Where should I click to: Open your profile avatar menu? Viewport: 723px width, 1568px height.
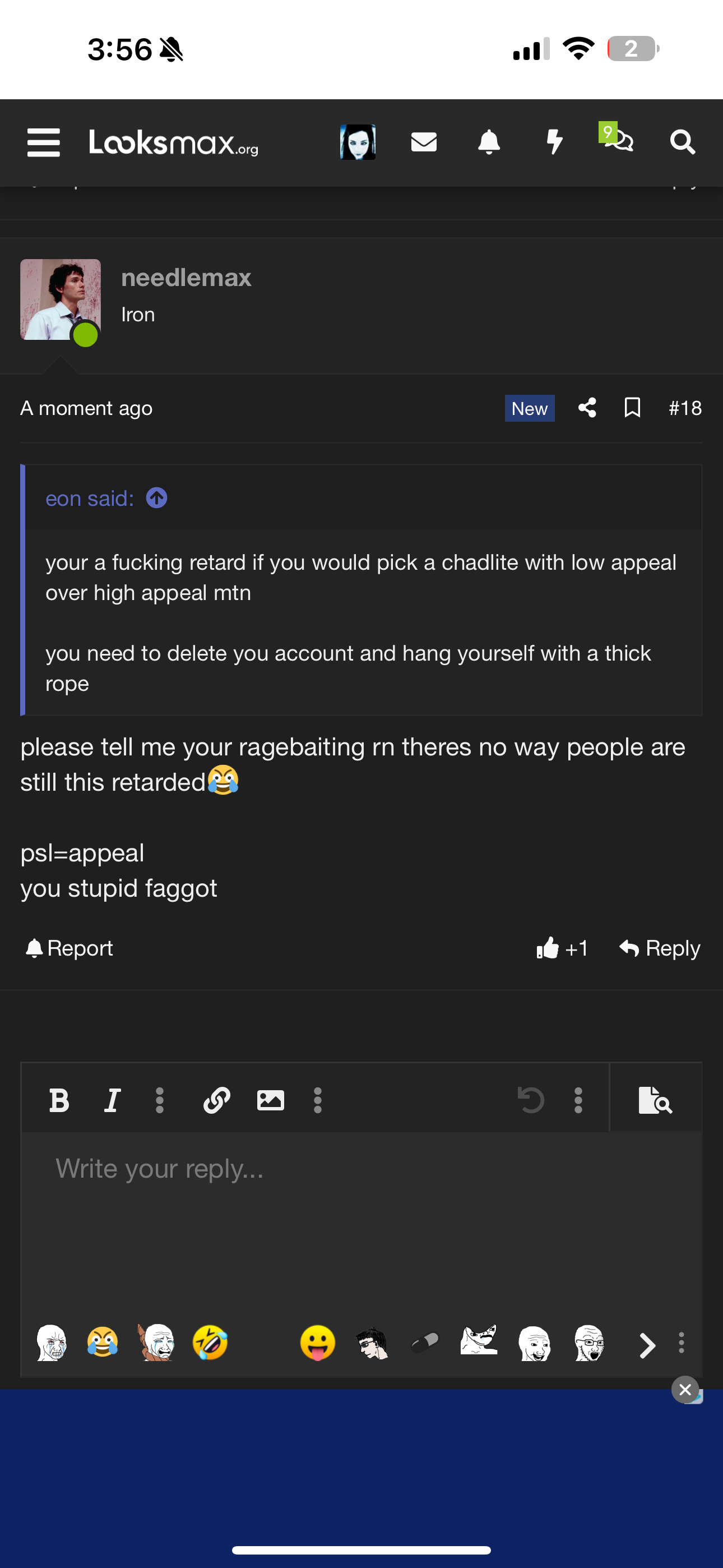(357, 142)
